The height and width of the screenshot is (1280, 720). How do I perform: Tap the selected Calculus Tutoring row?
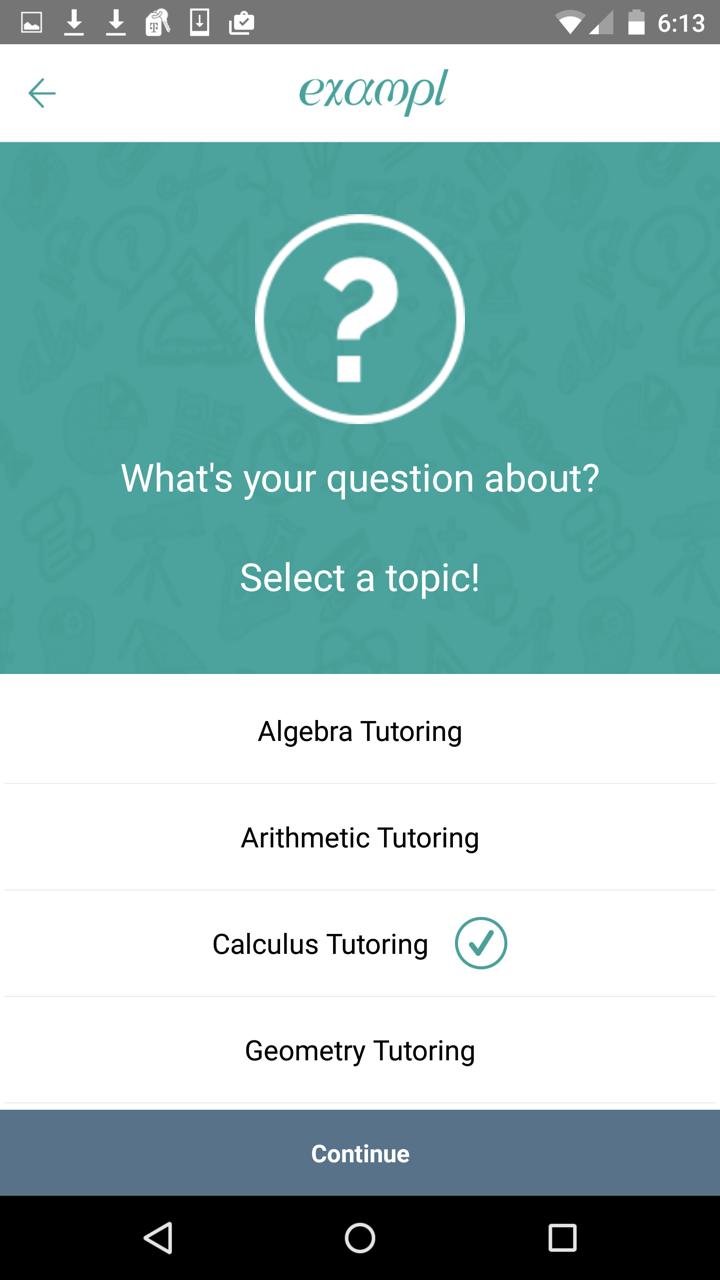coord(360,944)
